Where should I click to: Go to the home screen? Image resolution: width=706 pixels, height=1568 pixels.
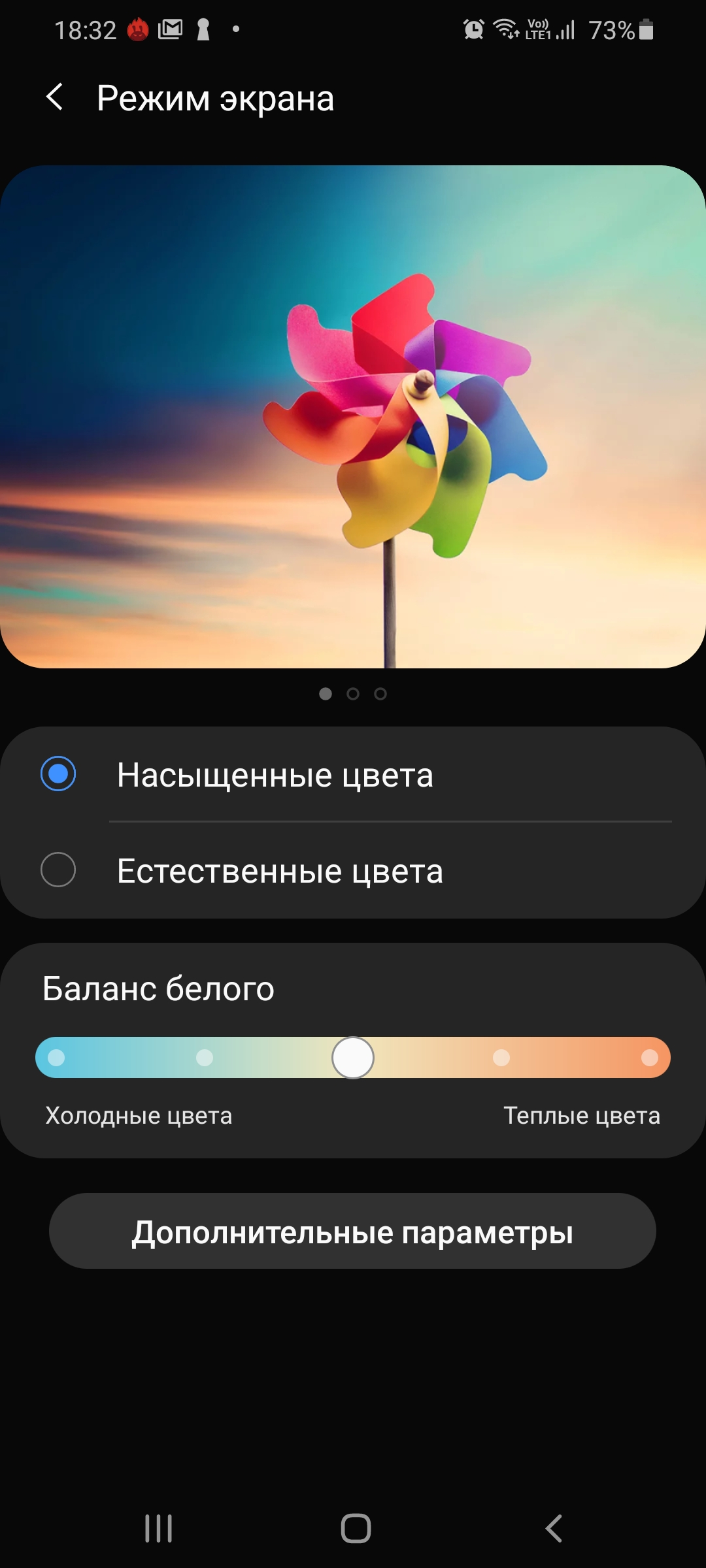[356, 1528]
